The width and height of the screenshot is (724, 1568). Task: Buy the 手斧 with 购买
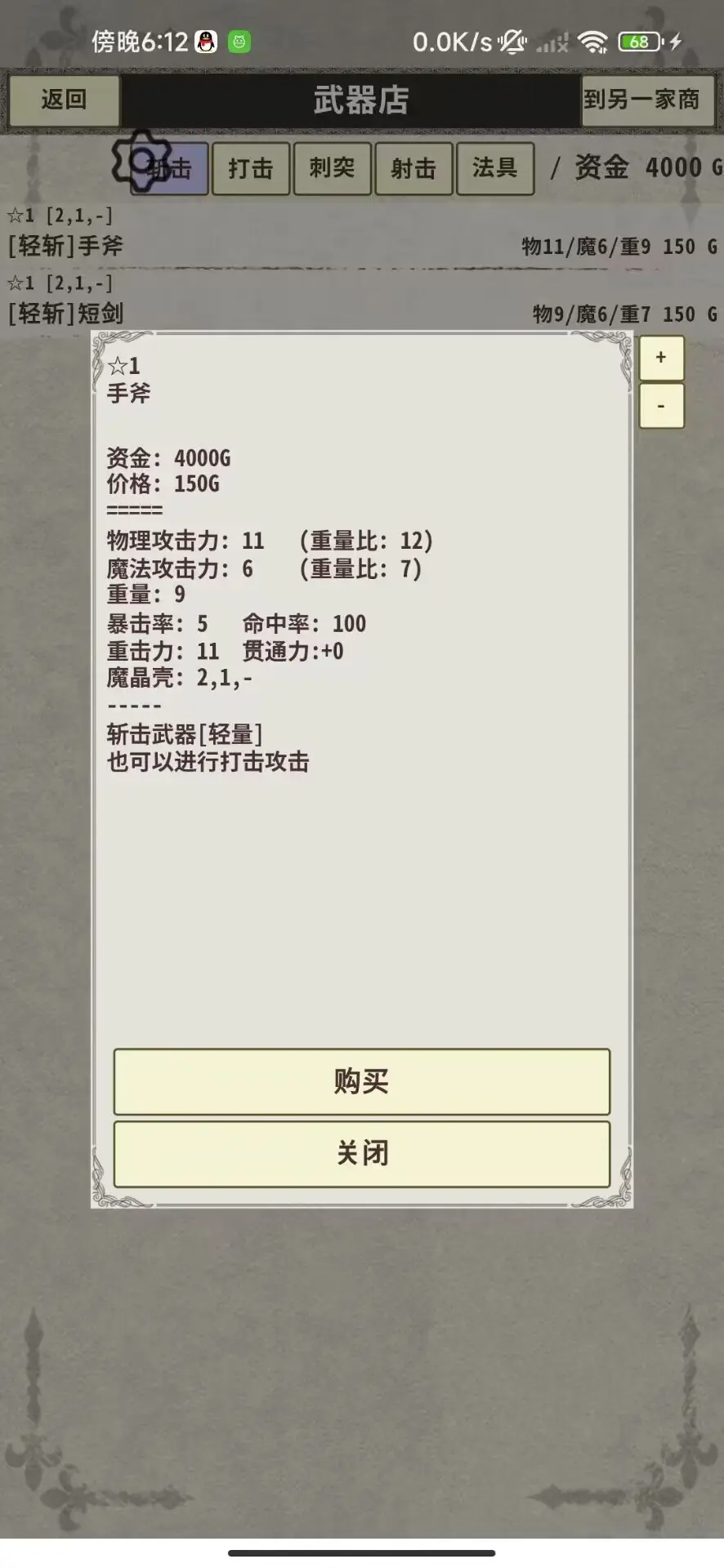pos(361,1081)
